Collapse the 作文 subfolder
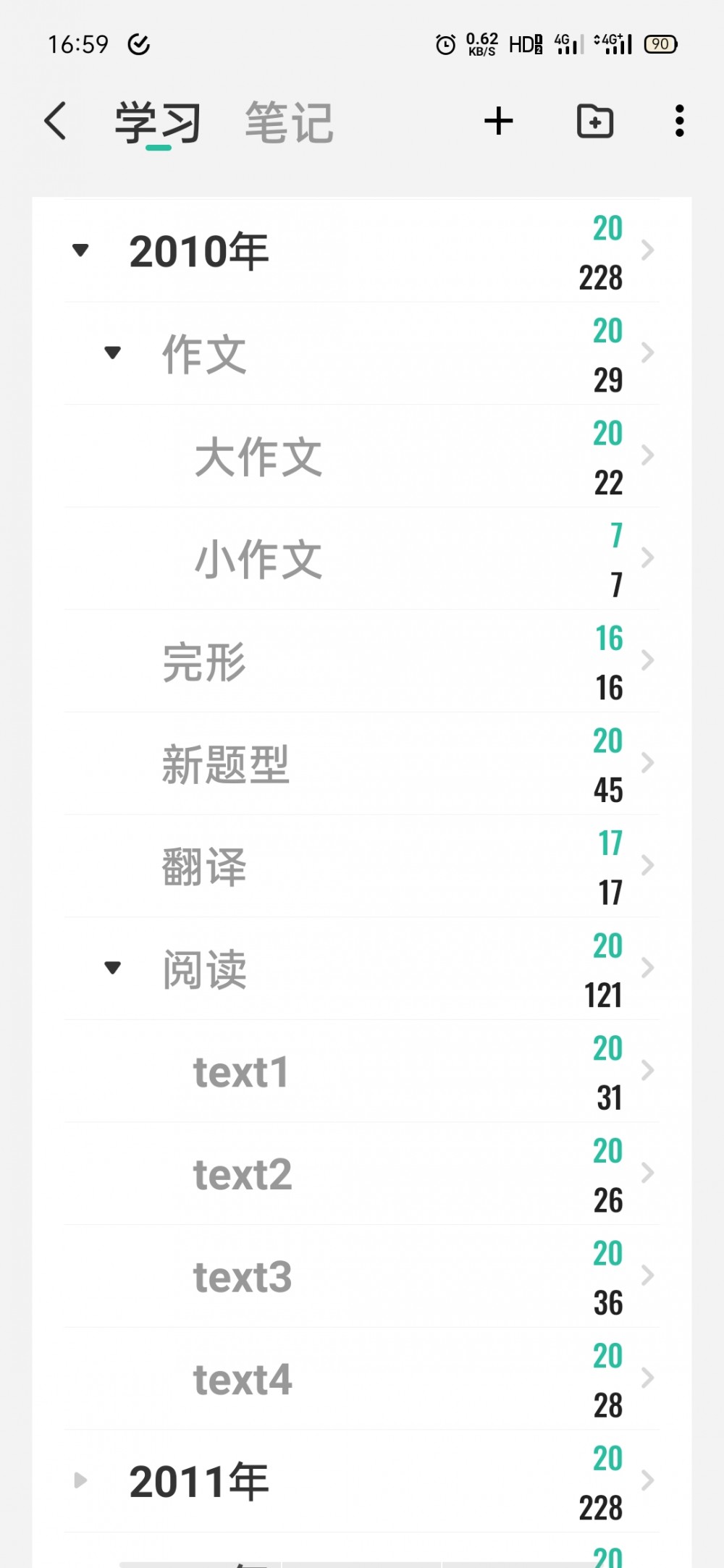Image resolution: width=724 pixels, height=1568 pixels. tap(112, 353)
